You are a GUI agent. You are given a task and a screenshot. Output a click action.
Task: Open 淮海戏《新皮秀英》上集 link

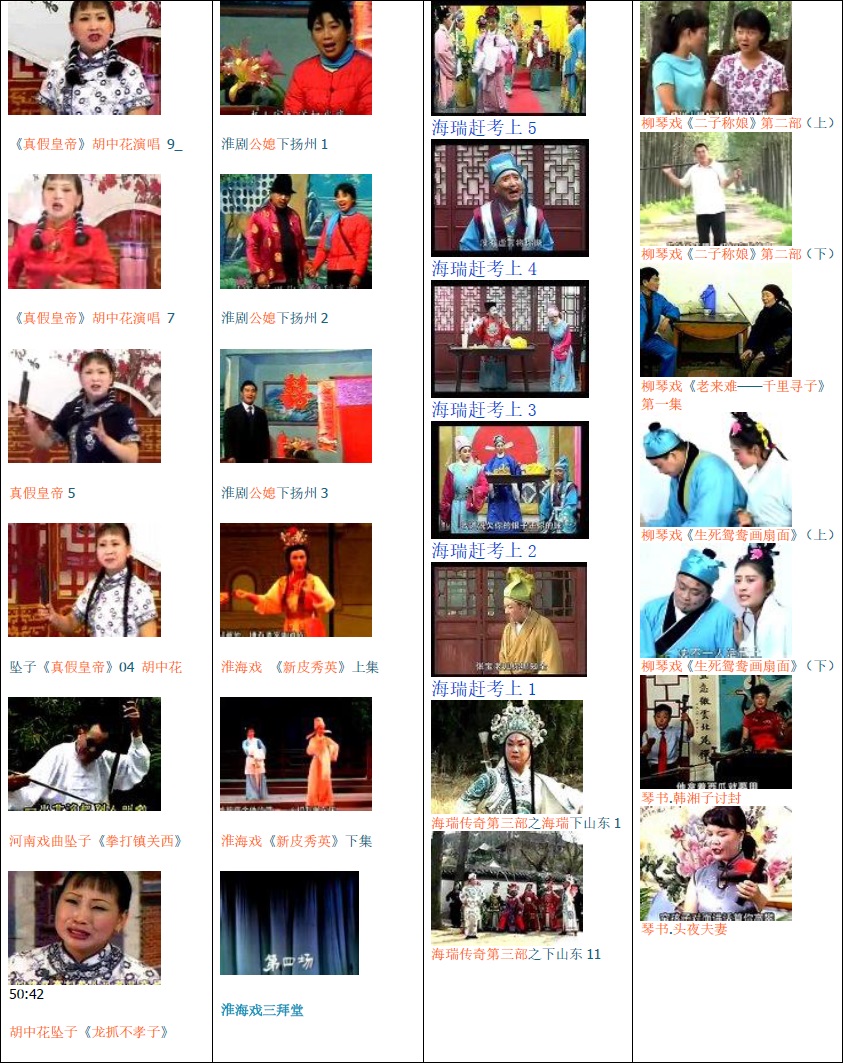click(x=300, y=667)
